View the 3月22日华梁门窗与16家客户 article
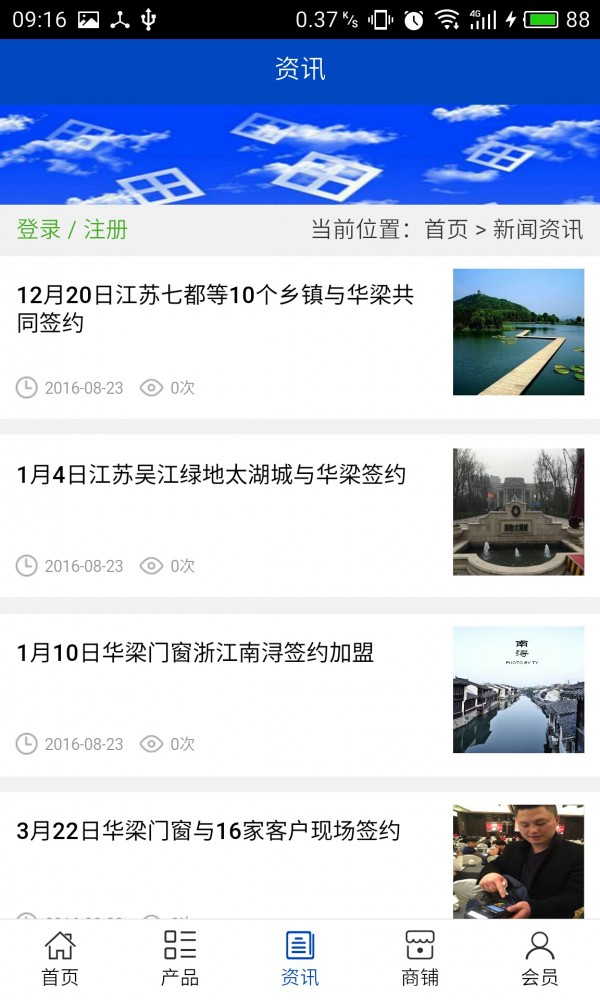 coord(208,831)
